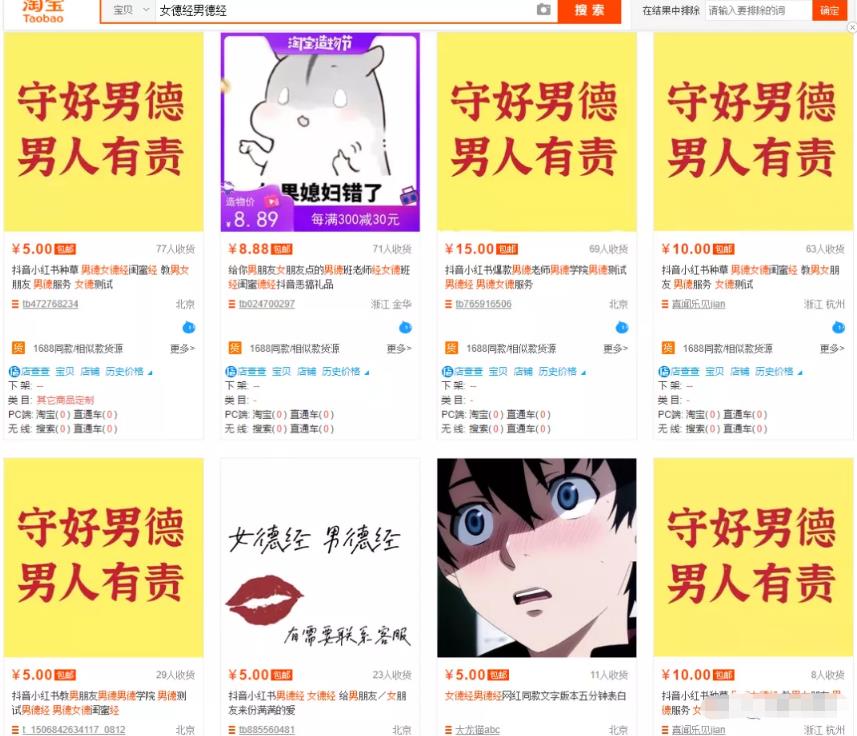Screen dimensions: 857x736
Task: Visit shop tb024700297
Action: (265, 304)
